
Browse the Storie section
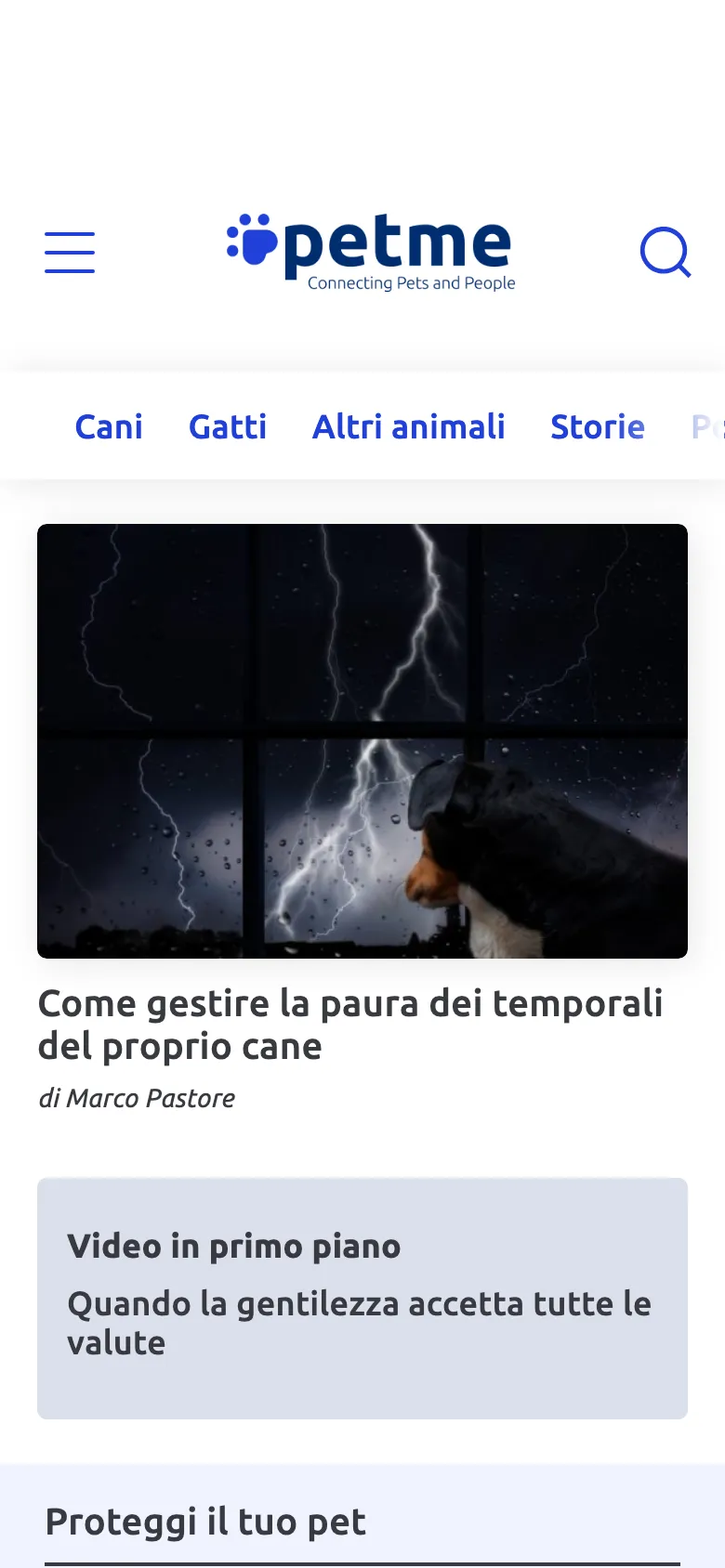(598, 426)
